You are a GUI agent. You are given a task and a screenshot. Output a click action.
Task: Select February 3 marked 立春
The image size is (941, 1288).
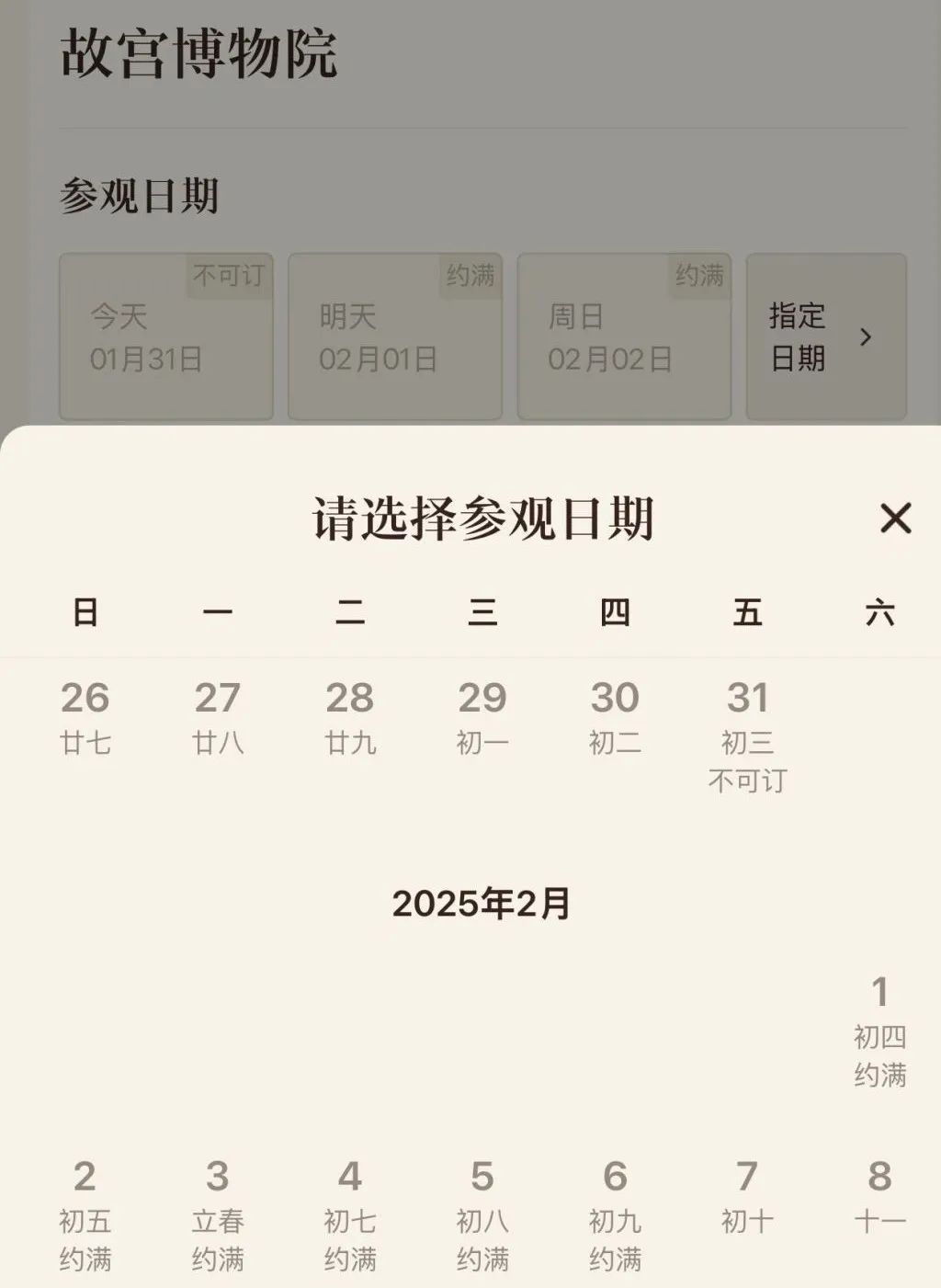218,1195
